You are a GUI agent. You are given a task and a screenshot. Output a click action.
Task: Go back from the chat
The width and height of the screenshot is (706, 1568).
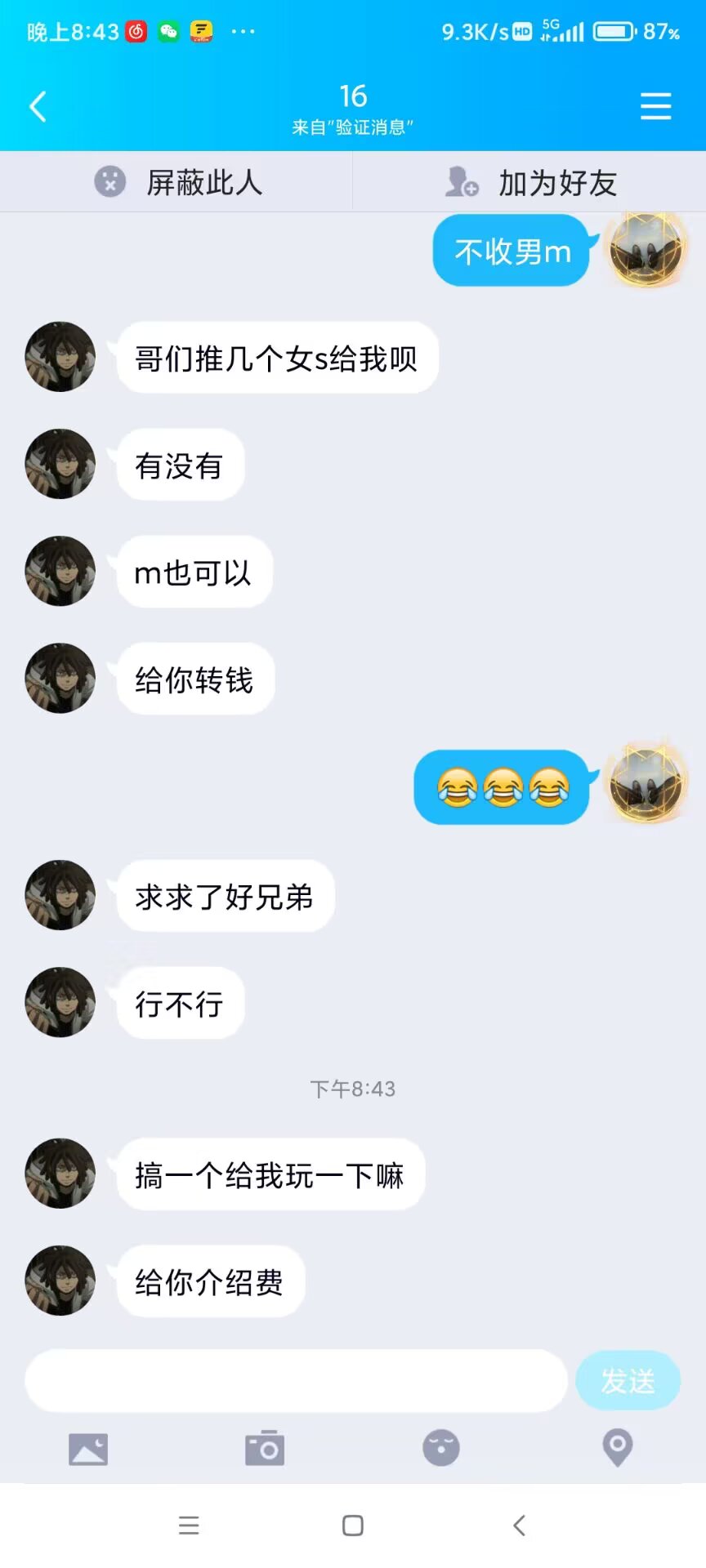[38, 107]
